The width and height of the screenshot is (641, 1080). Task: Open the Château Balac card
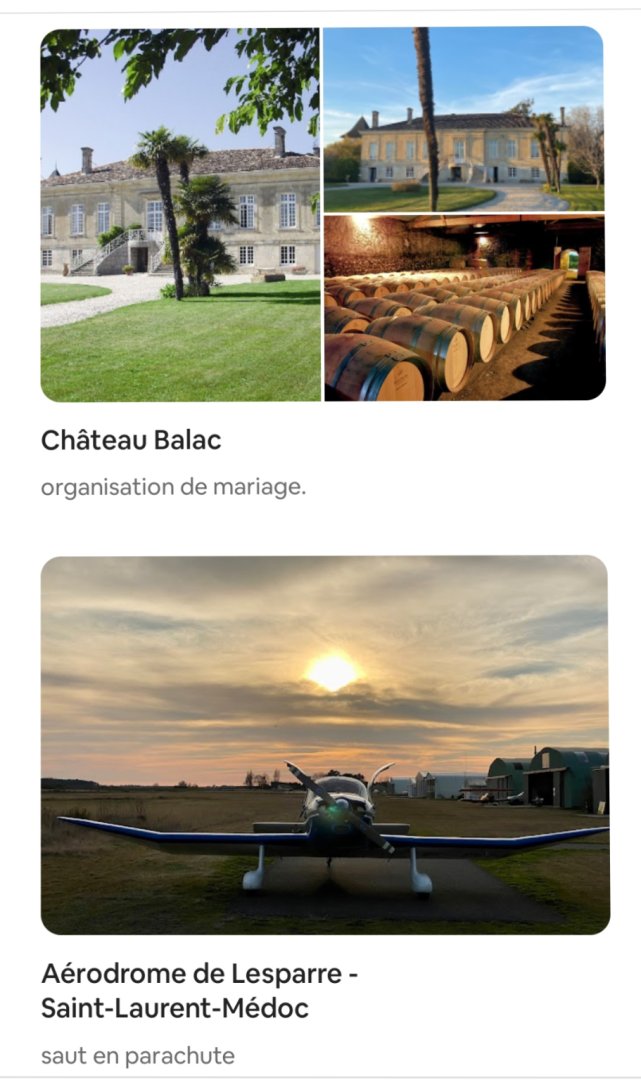(322, 262)
